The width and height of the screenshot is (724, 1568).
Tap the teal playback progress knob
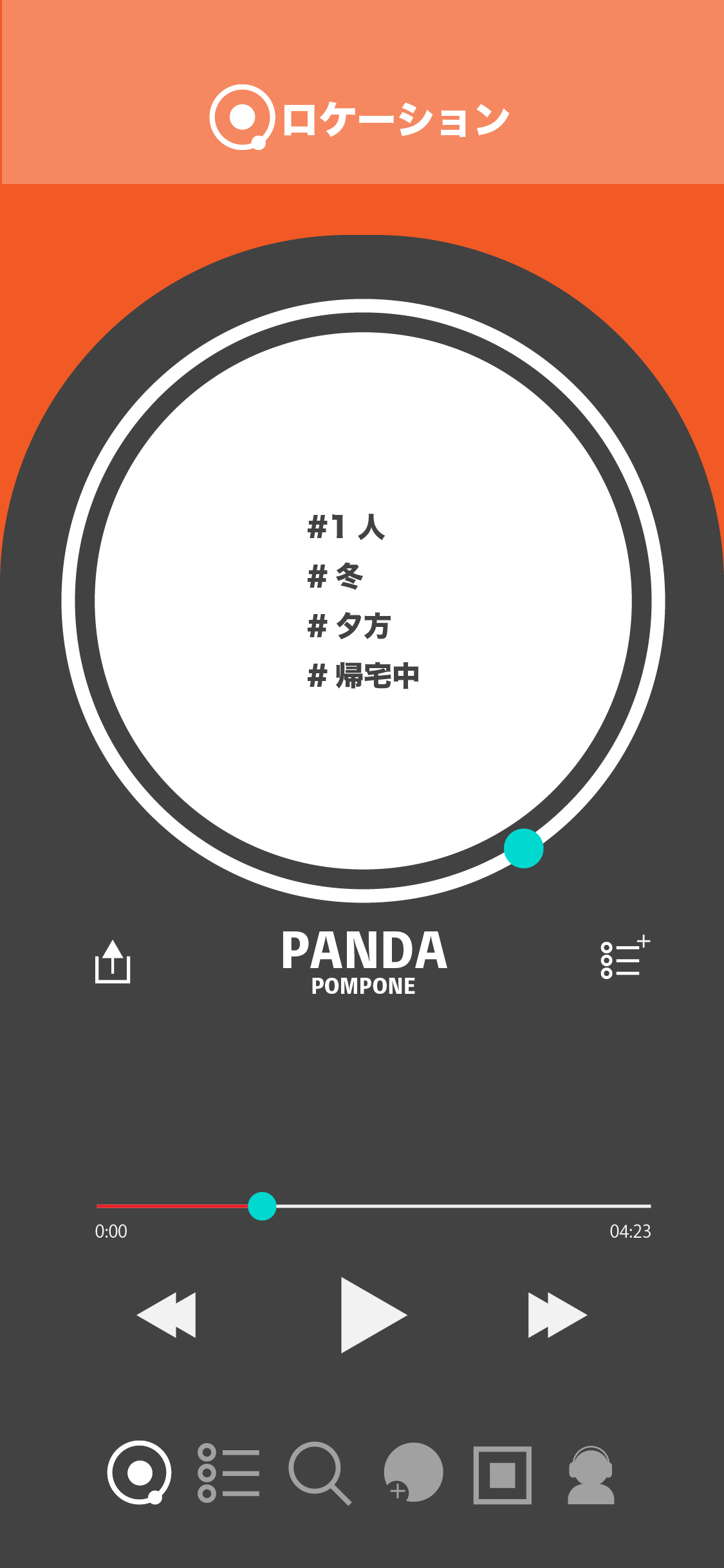click(x=262, y=1206)
